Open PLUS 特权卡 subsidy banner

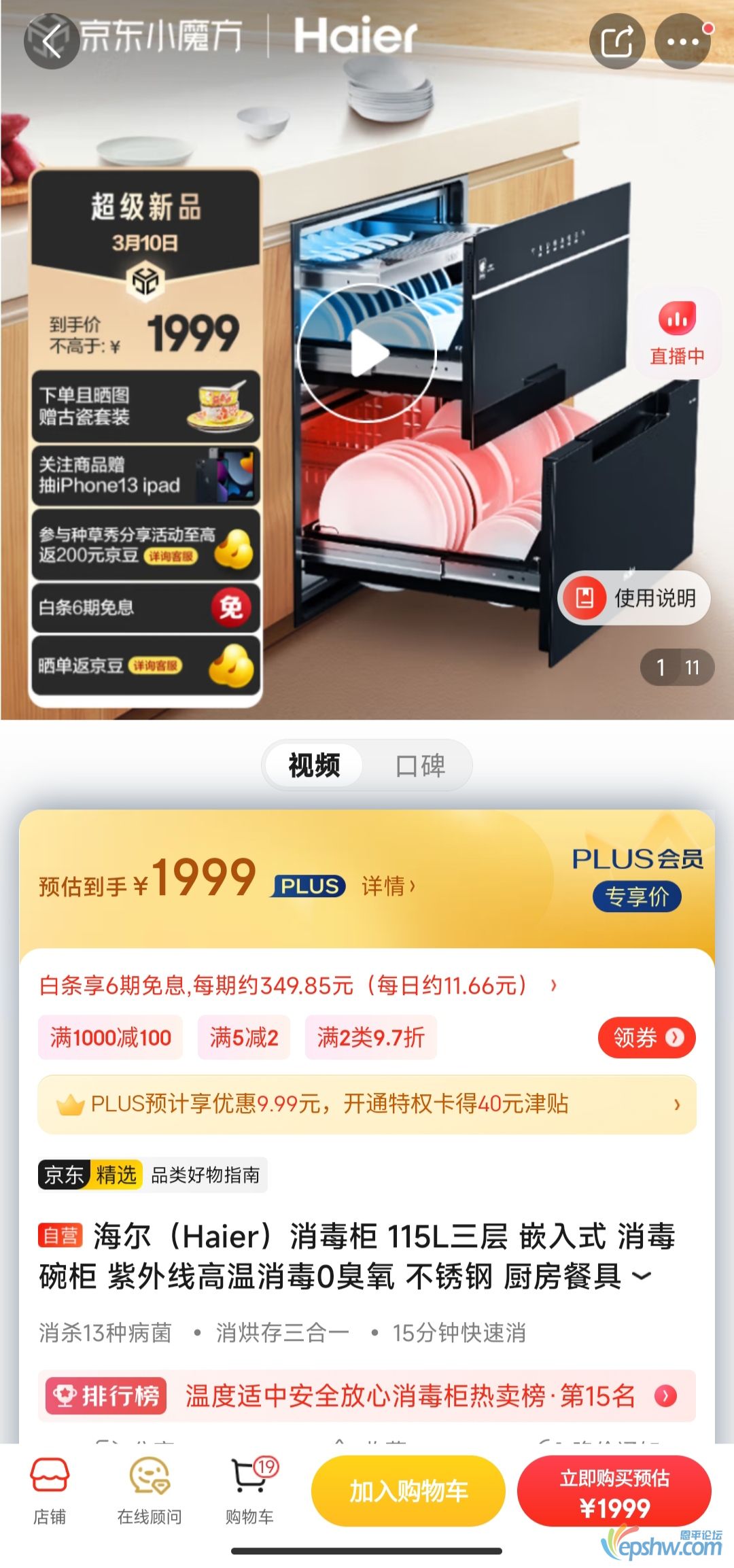pos(367,1104)
